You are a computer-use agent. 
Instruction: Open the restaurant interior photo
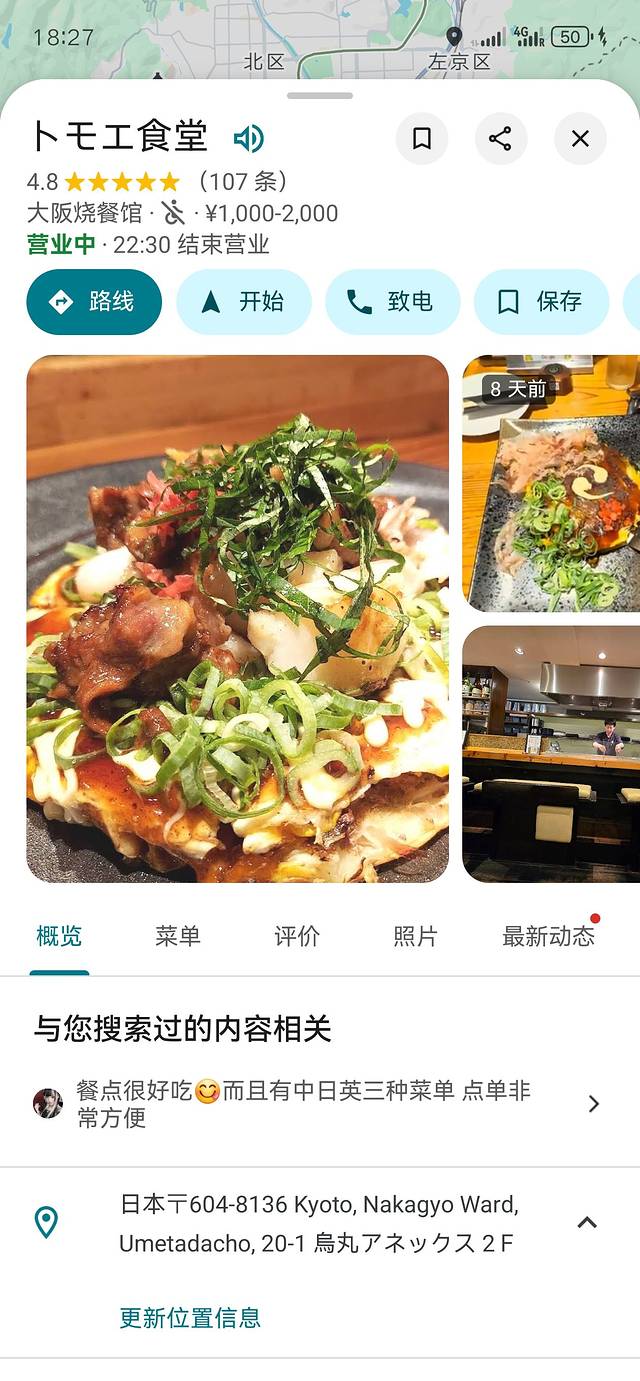[x=552, y=754]
